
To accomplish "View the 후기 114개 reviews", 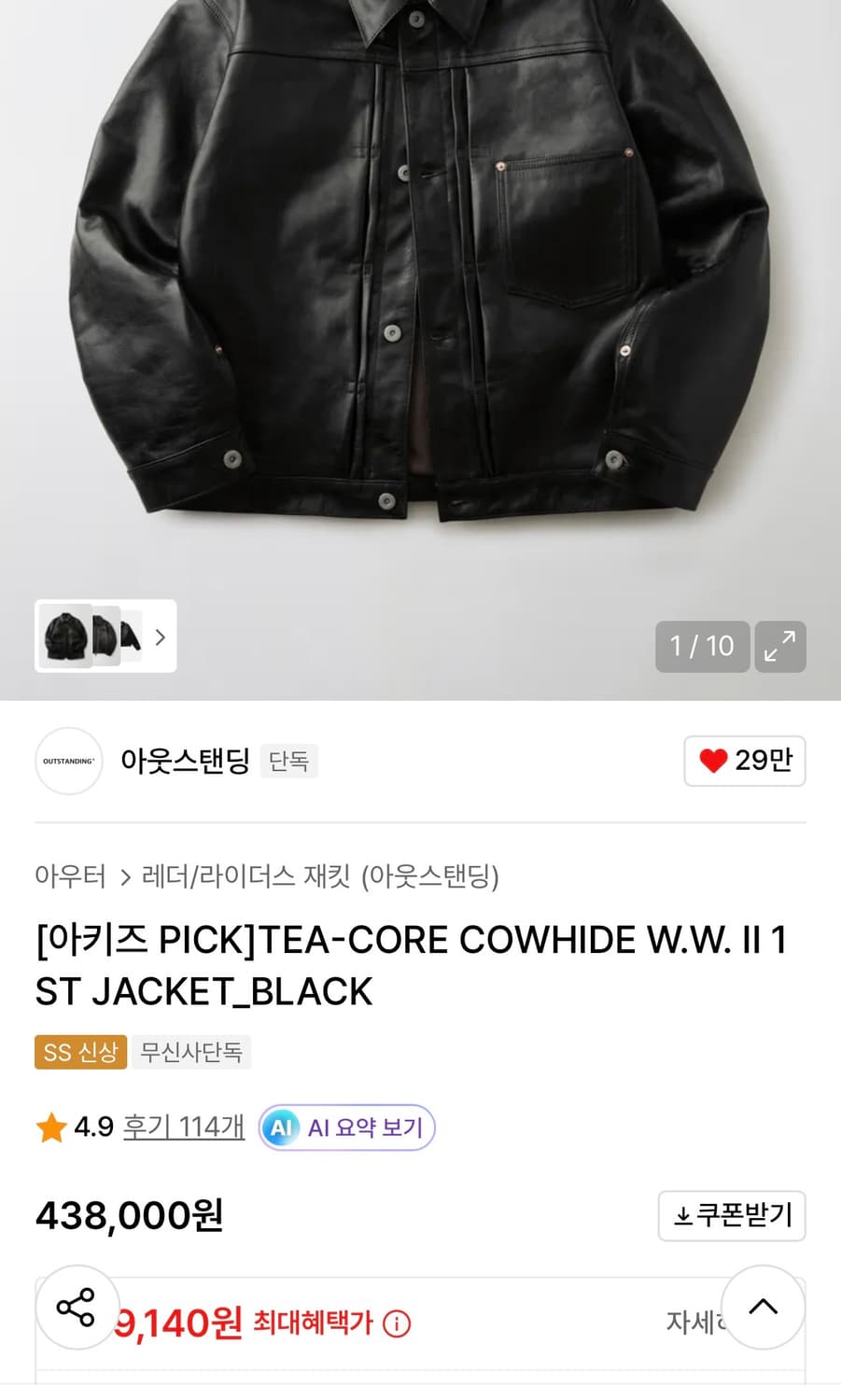I will click(183, 1127).
